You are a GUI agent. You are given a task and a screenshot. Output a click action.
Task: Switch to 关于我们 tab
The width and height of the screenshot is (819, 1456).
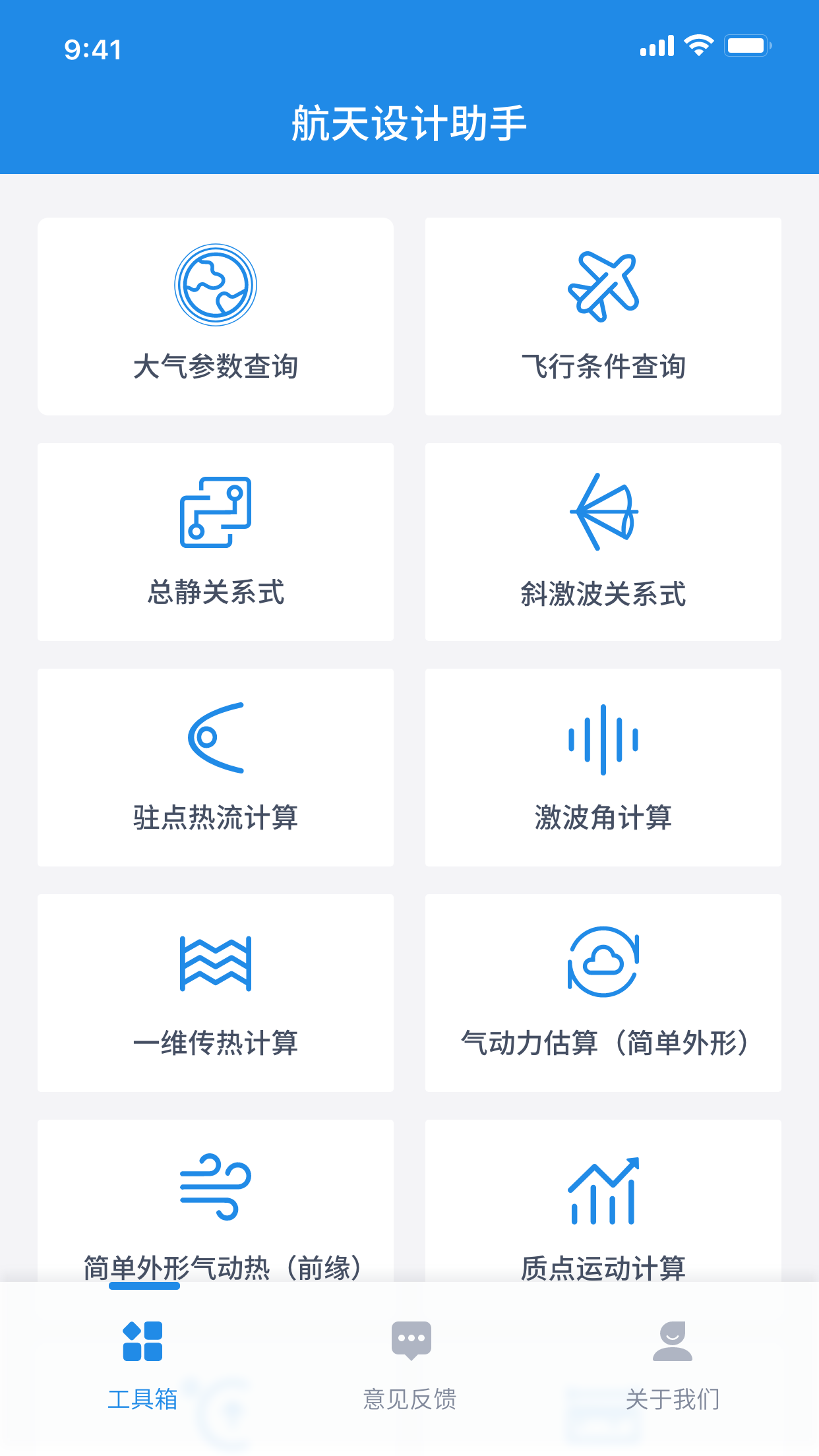672,1365
